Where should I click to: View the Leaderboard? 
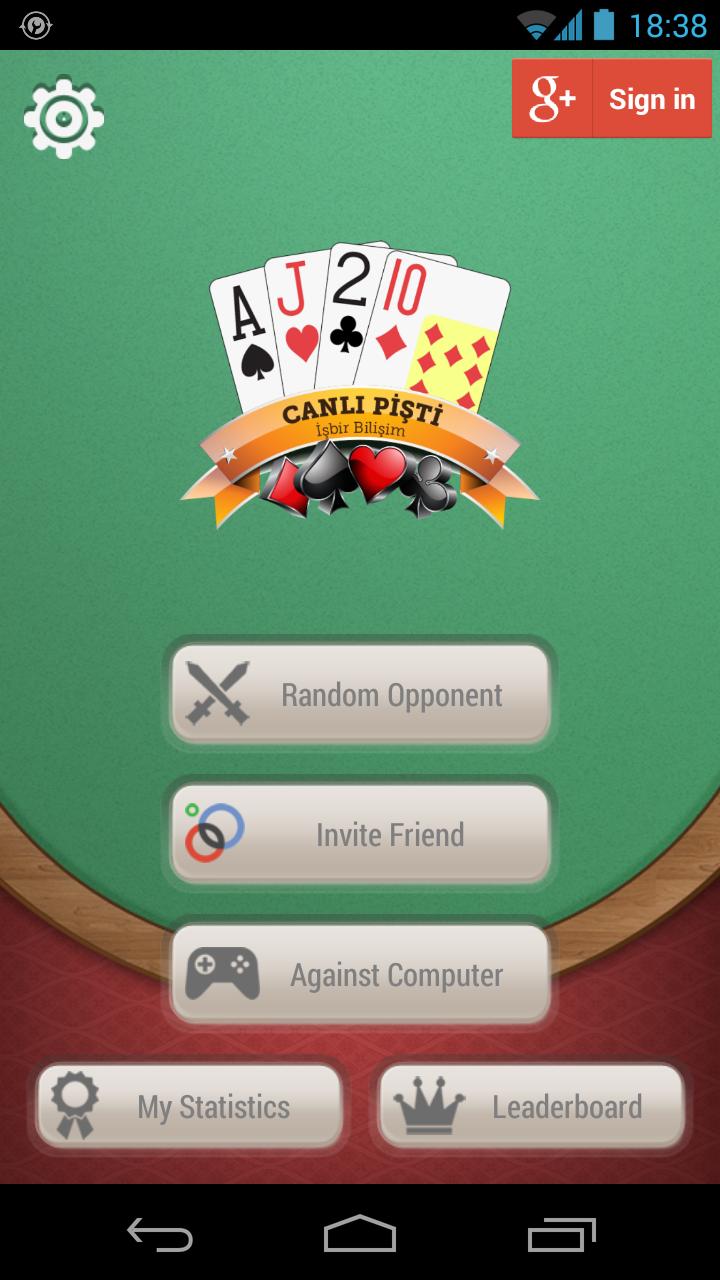pos(531,1106)
